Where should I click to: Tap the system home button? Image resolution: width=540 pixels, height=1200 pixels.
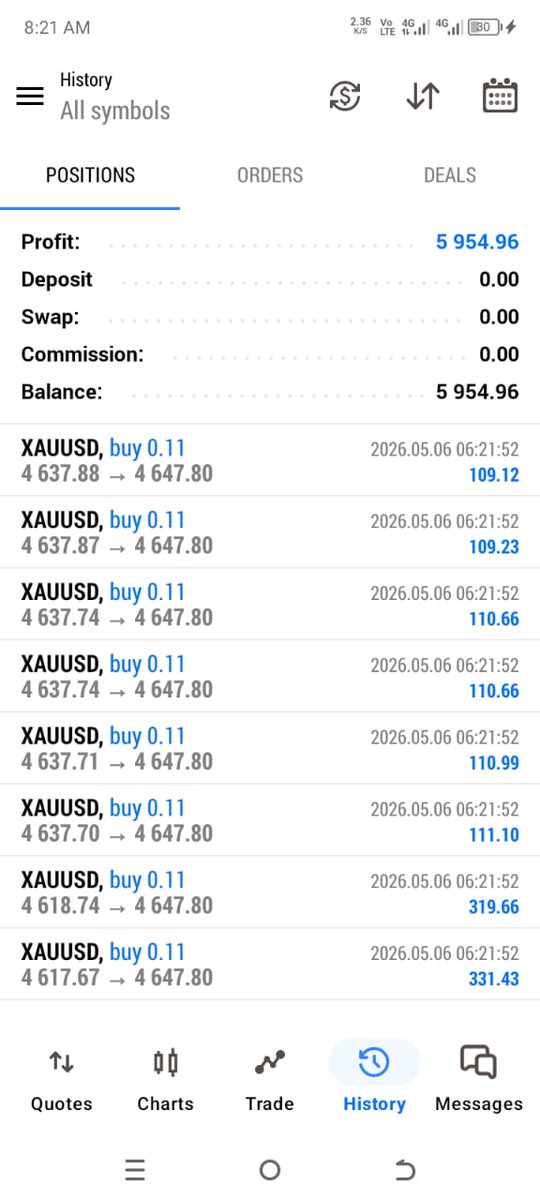pos(270,1170)
